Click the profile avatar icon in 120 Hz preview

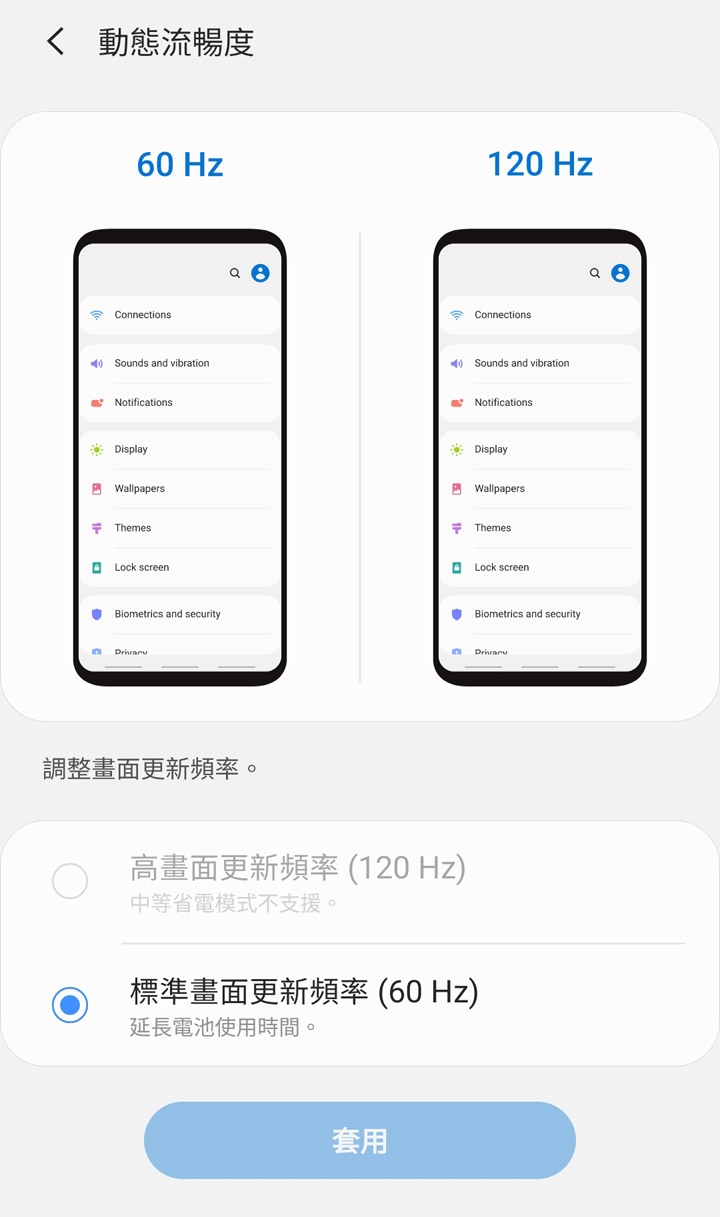(620, 272)
